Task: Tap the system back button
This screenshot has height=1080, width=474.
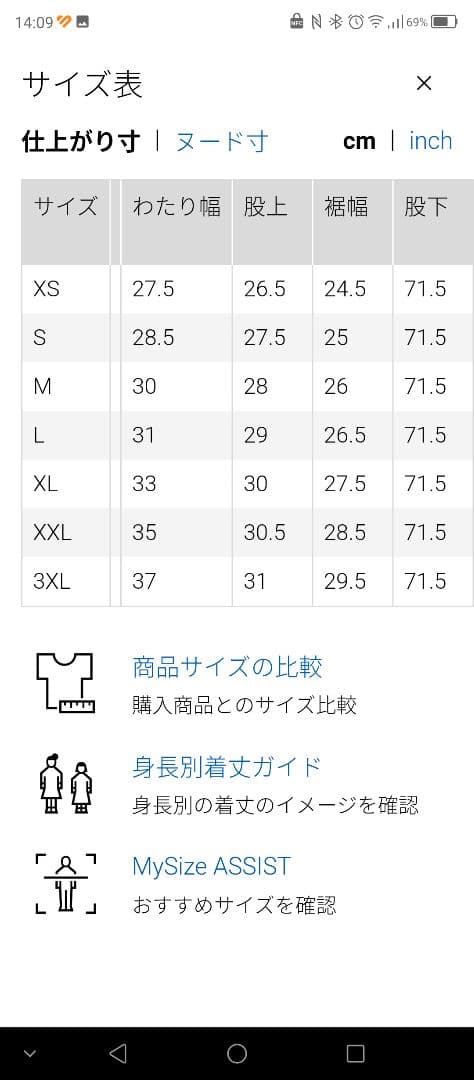Action: [118, 1052]
